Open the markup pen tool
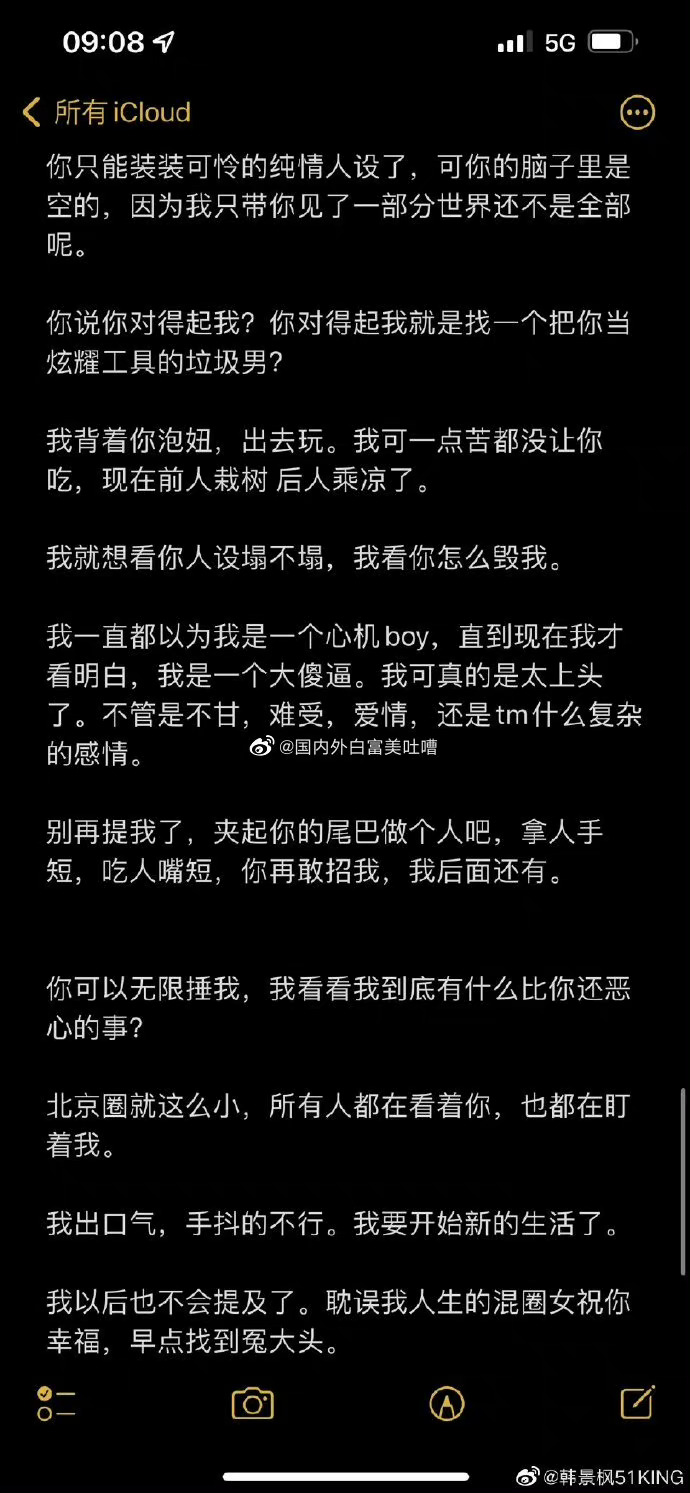This screenshot has width=690, height=1493. tap(446, 1403)
